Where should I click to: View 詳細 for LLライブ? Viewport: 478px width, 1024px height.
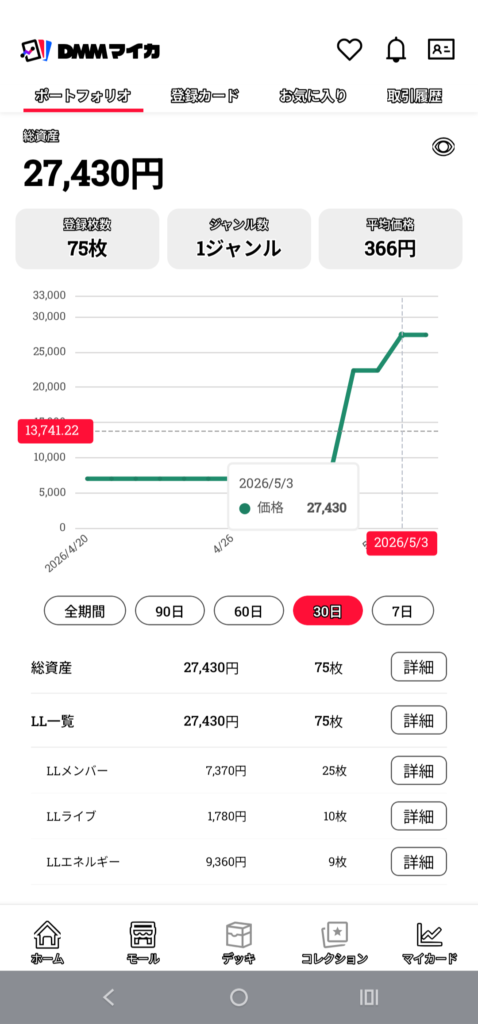pyautogui.click(x=419, y=816)
